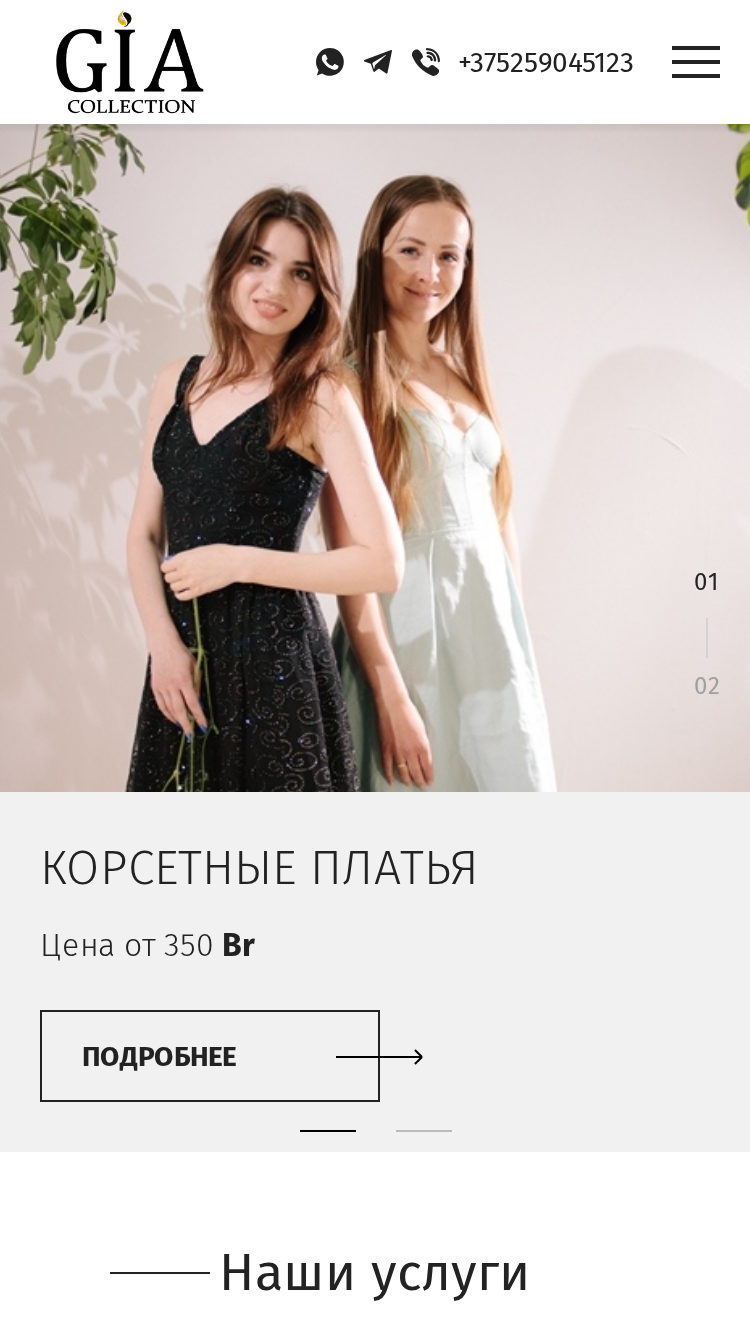Open Telegram contact icon
Screen dimensions: 750x1334
click(x=378, y=62)
